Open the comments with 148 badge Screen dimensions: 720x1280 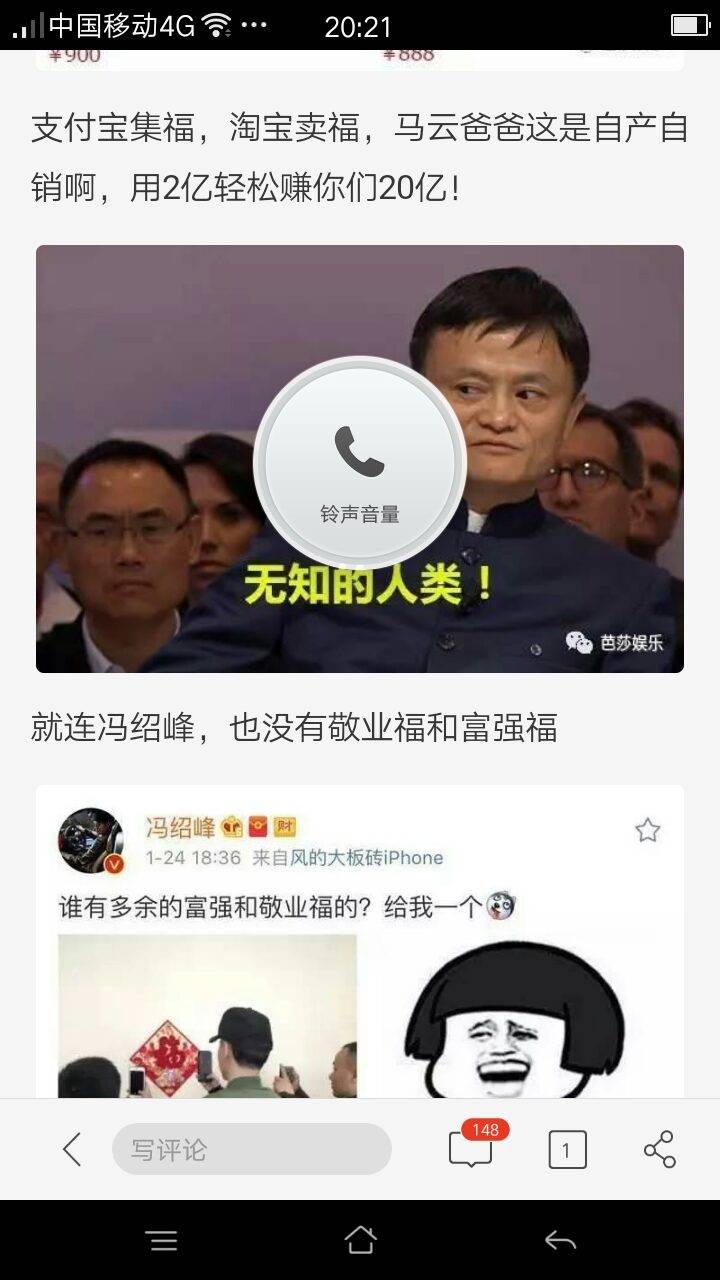click(471, 1148)
